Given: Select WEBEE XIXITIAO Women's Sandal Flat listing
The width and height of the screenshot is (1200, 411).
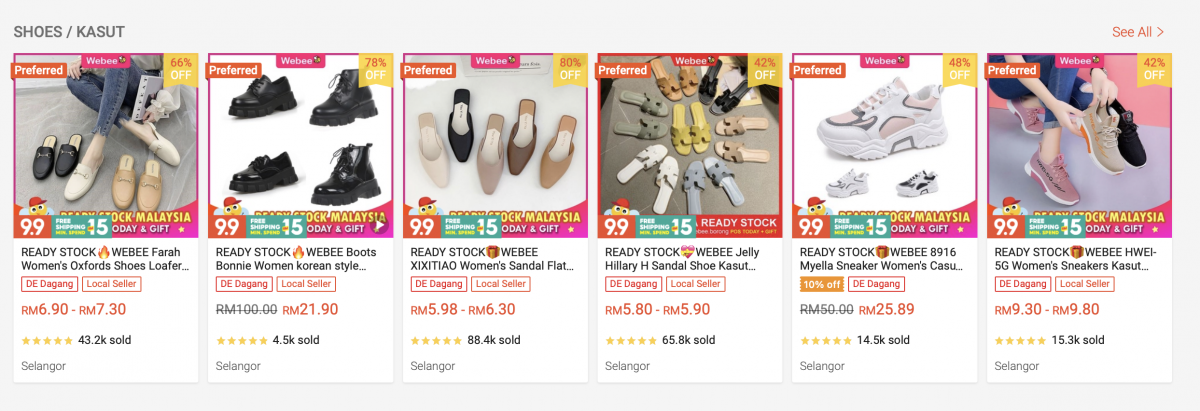Looking at the screenshot, I should [x=495, y=258].
